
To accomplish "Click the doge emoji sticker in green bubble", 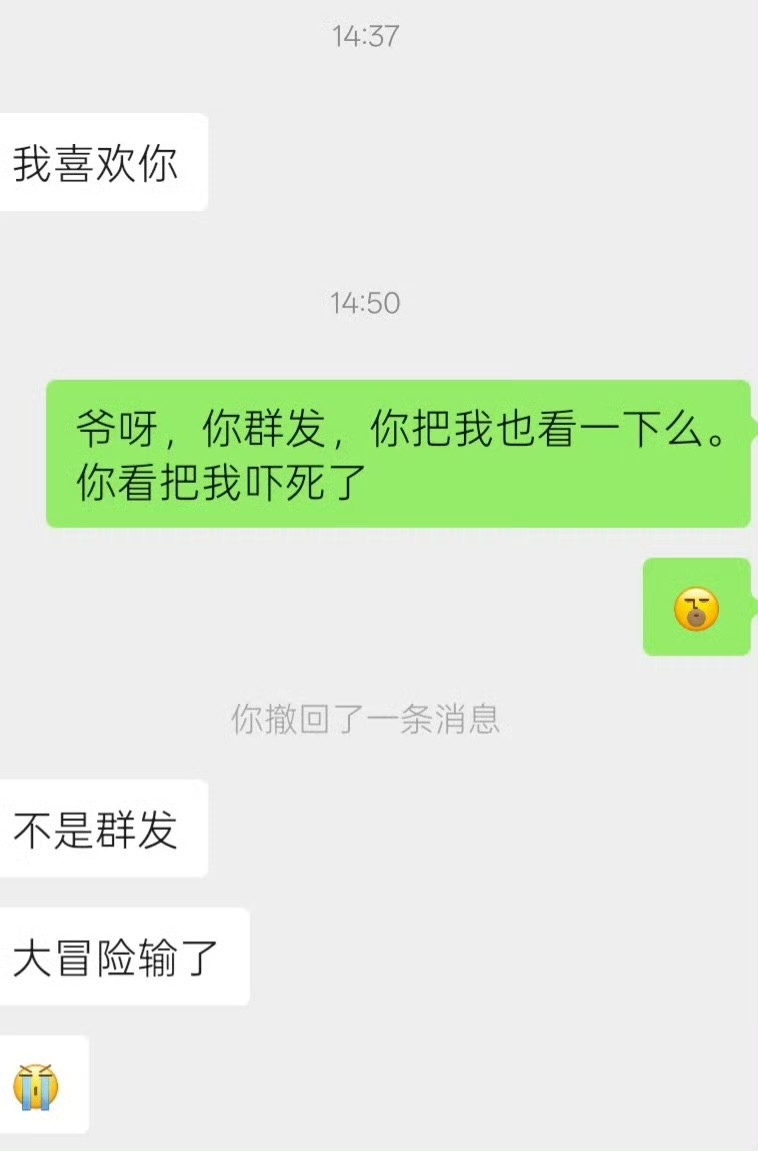I will tap(697, 608).
